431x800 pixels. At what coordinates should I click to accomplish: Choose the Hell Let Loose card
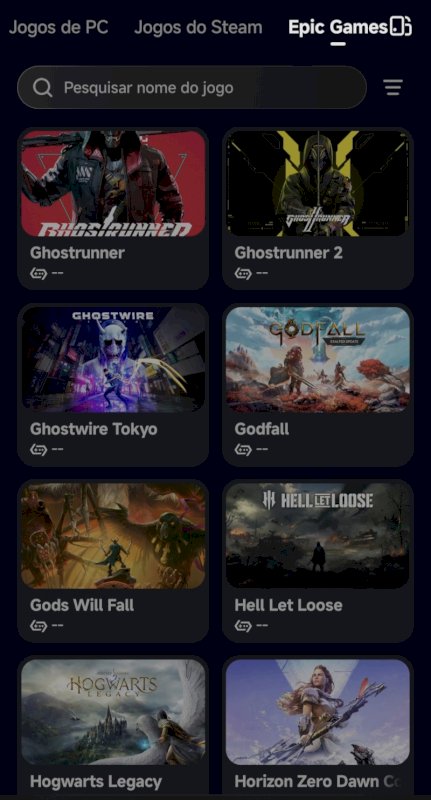coord(318,561)
